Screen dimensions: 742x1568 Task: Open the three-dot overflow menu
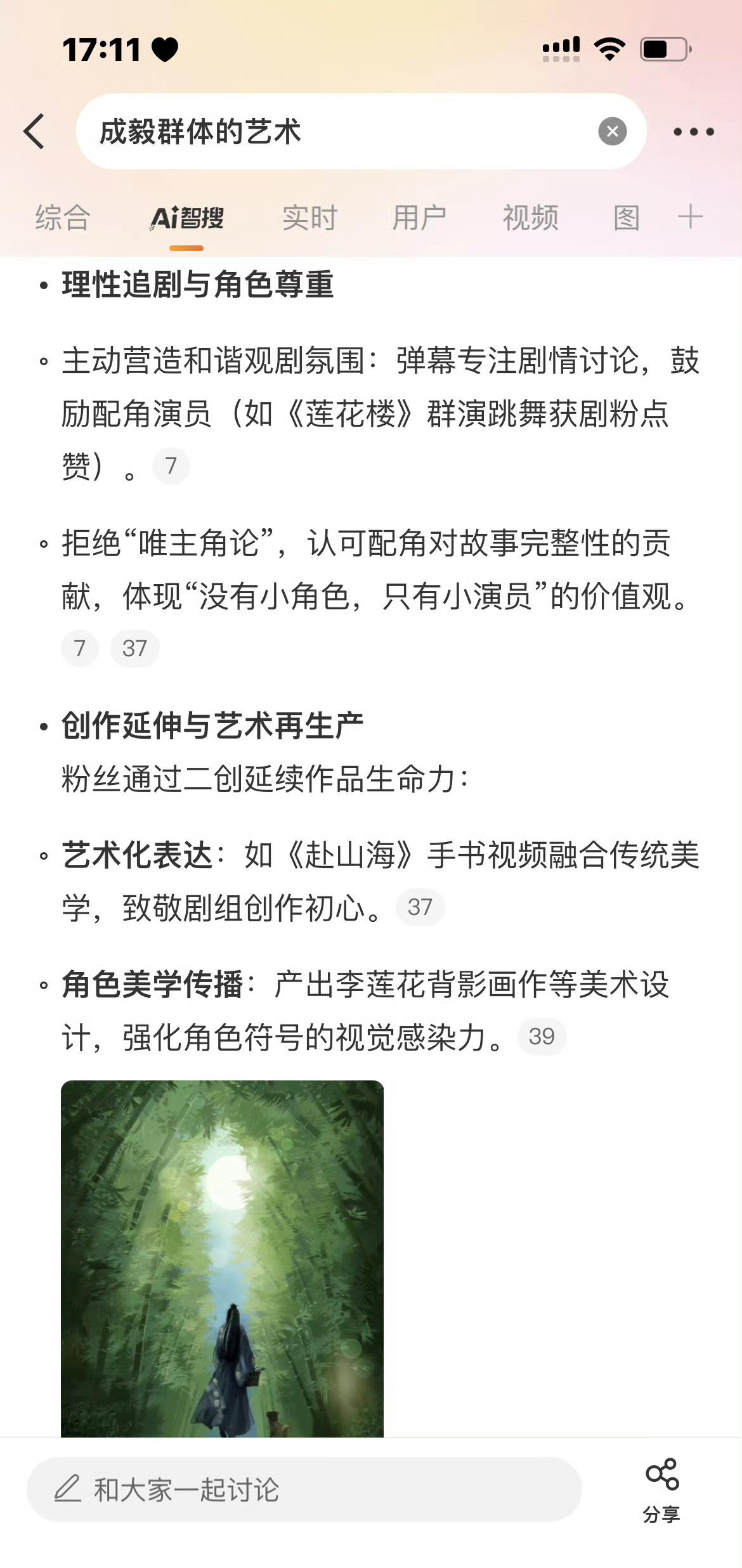[693, 132]
